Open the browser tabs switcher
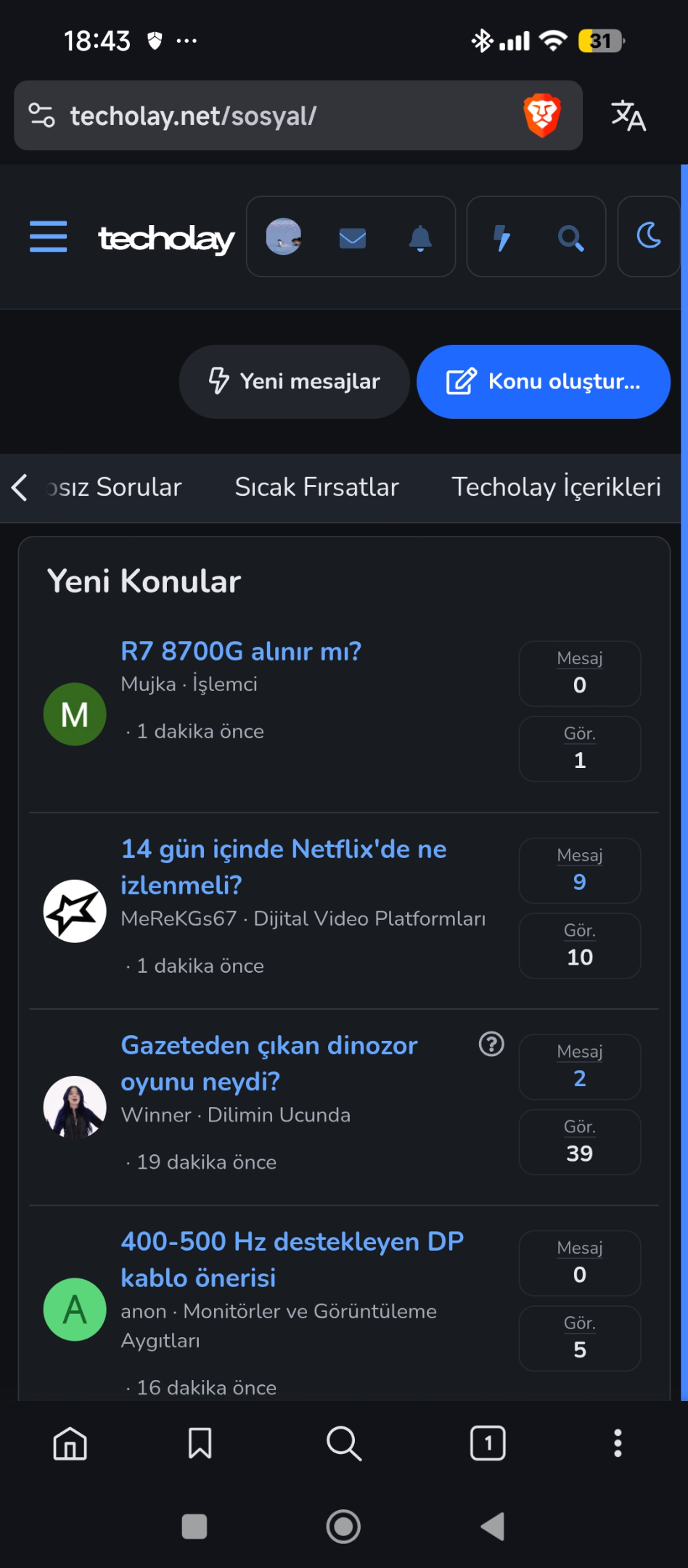 tap(488, 1443)
